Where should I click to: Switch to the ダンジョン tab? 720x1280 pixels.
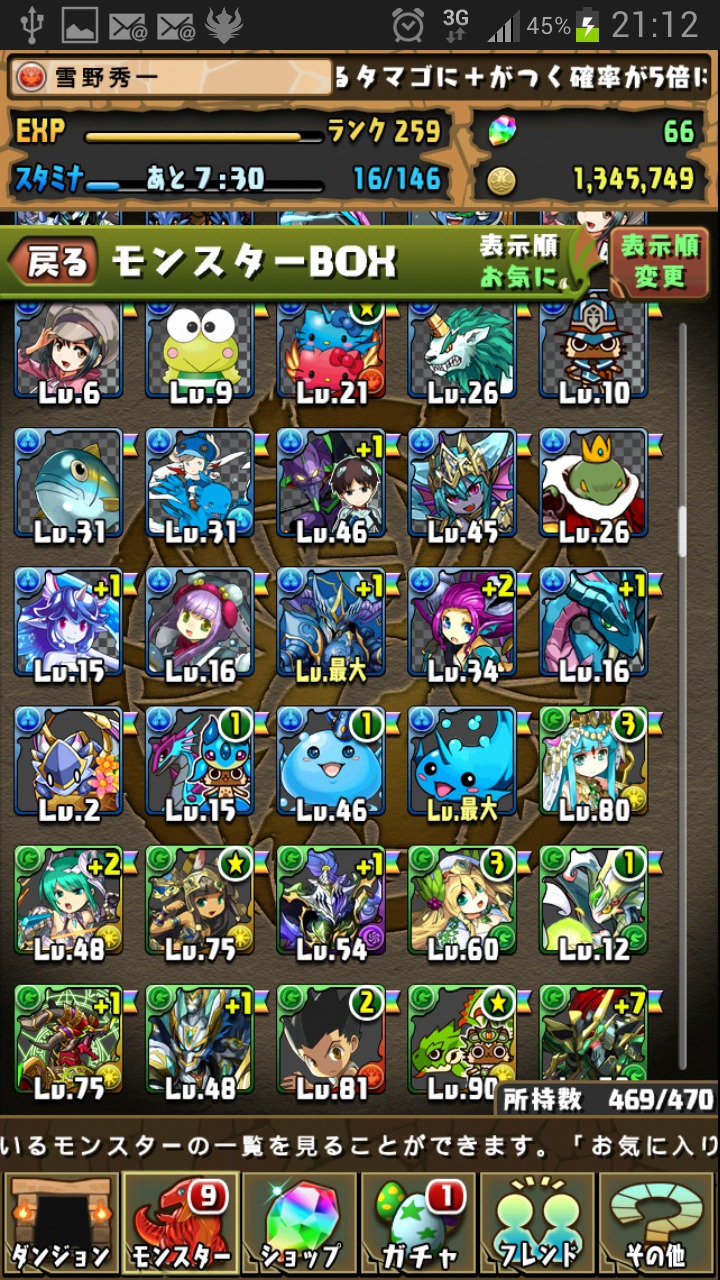click(61, 1222)
